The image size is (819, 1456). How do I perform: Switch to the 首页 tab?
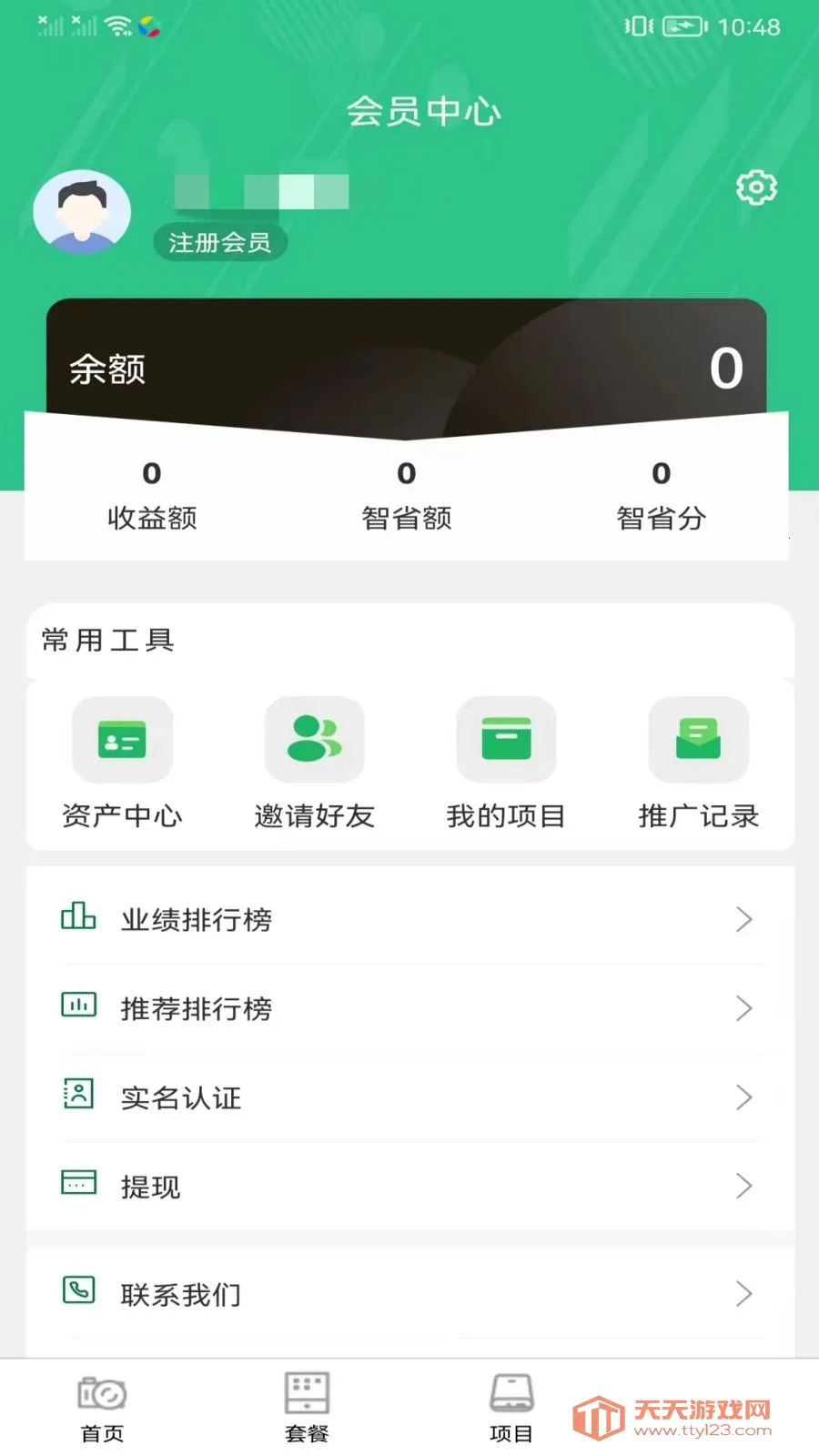(102, 1406)
